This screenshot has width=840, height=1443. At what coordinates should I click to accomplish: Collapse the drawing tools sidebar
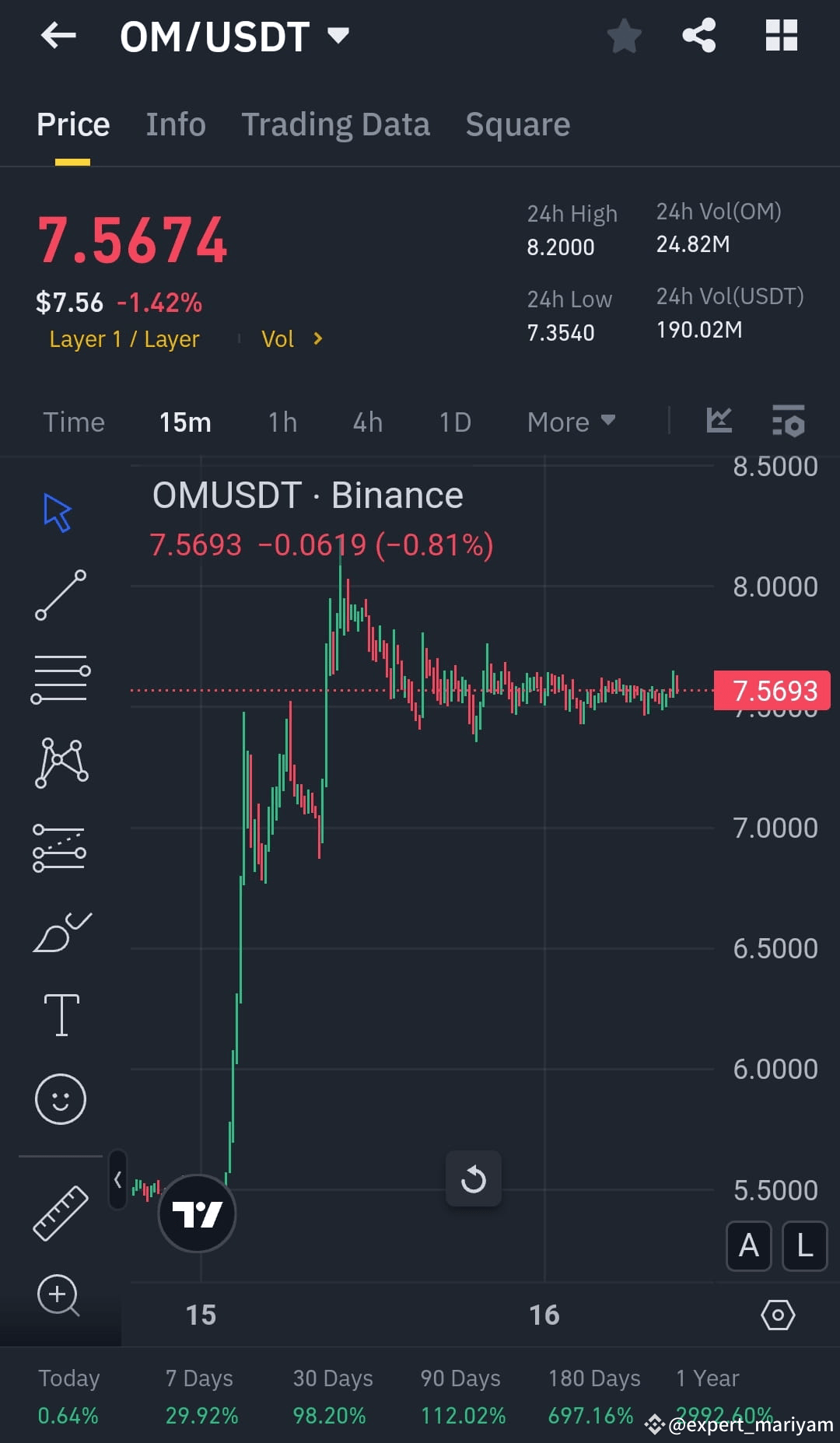tap(118, 1180)
